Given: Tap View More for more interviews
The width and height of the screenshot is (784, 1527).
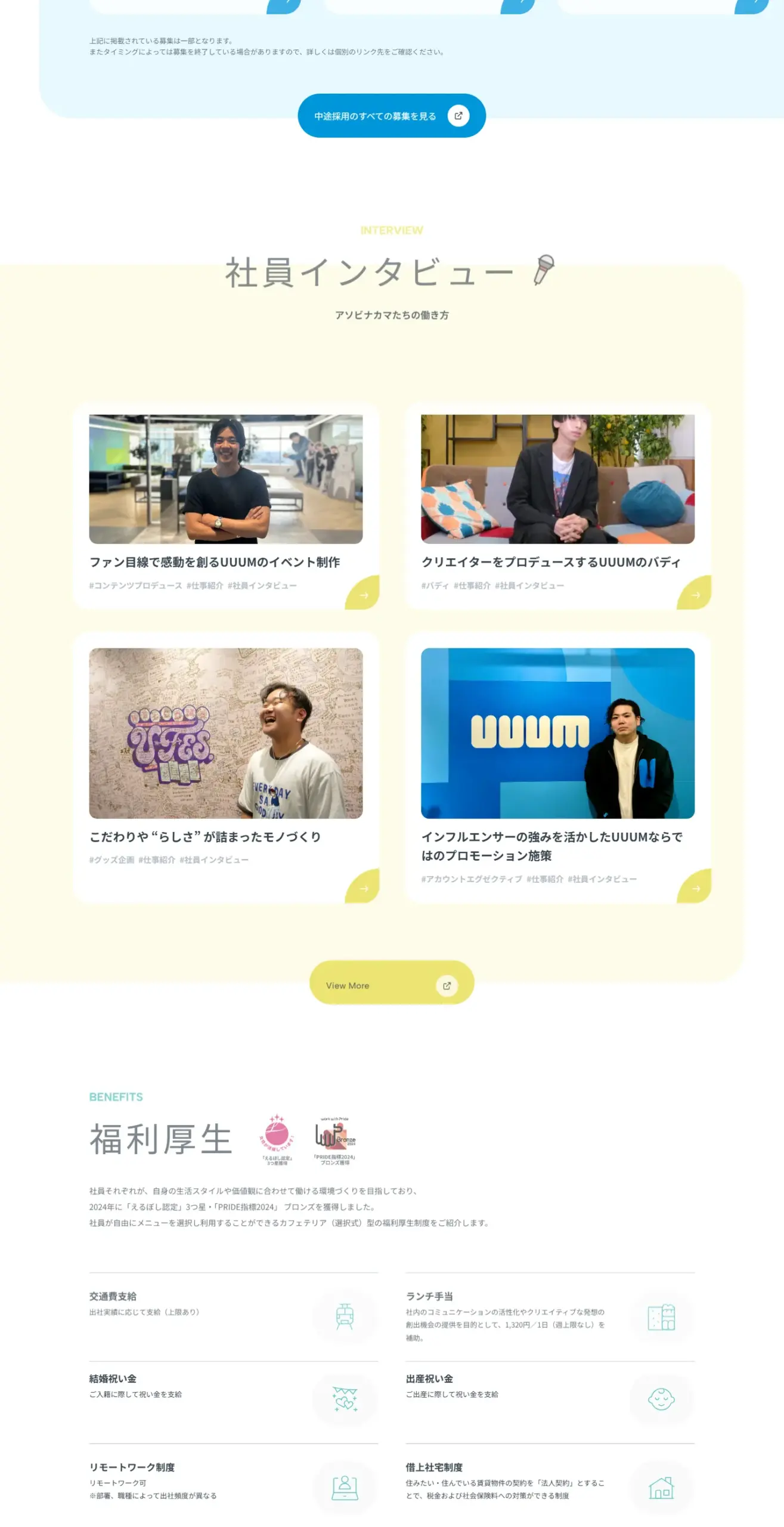Looking at the screenshot, I should click(391, 984).
